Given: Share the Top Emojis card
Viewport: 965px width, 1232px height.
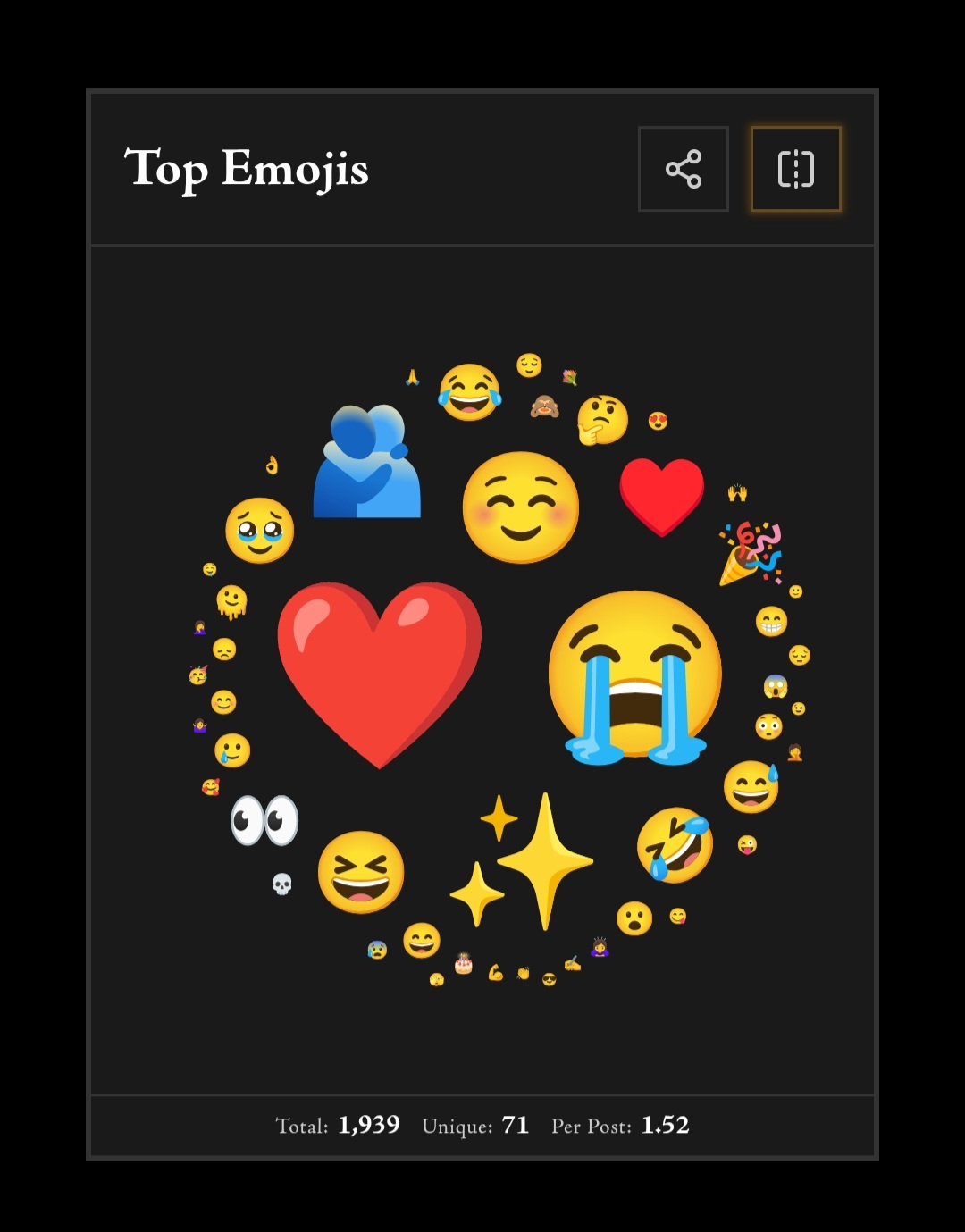Looking at the screenshot, I should pyautogui.click(x=684, y=169).
